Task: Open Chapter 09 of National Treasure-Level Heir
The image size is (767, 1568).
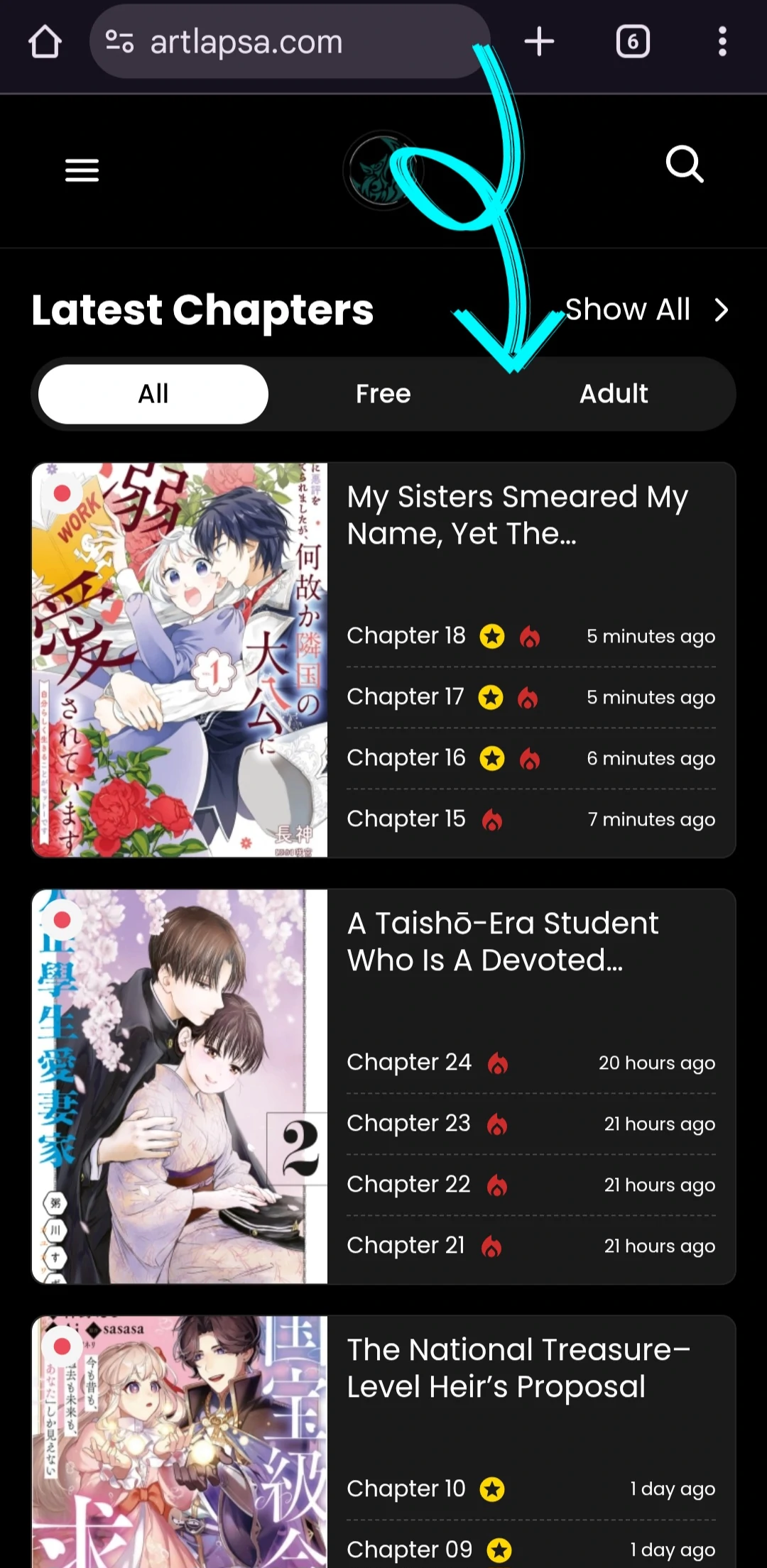Action: point(409,1550)
